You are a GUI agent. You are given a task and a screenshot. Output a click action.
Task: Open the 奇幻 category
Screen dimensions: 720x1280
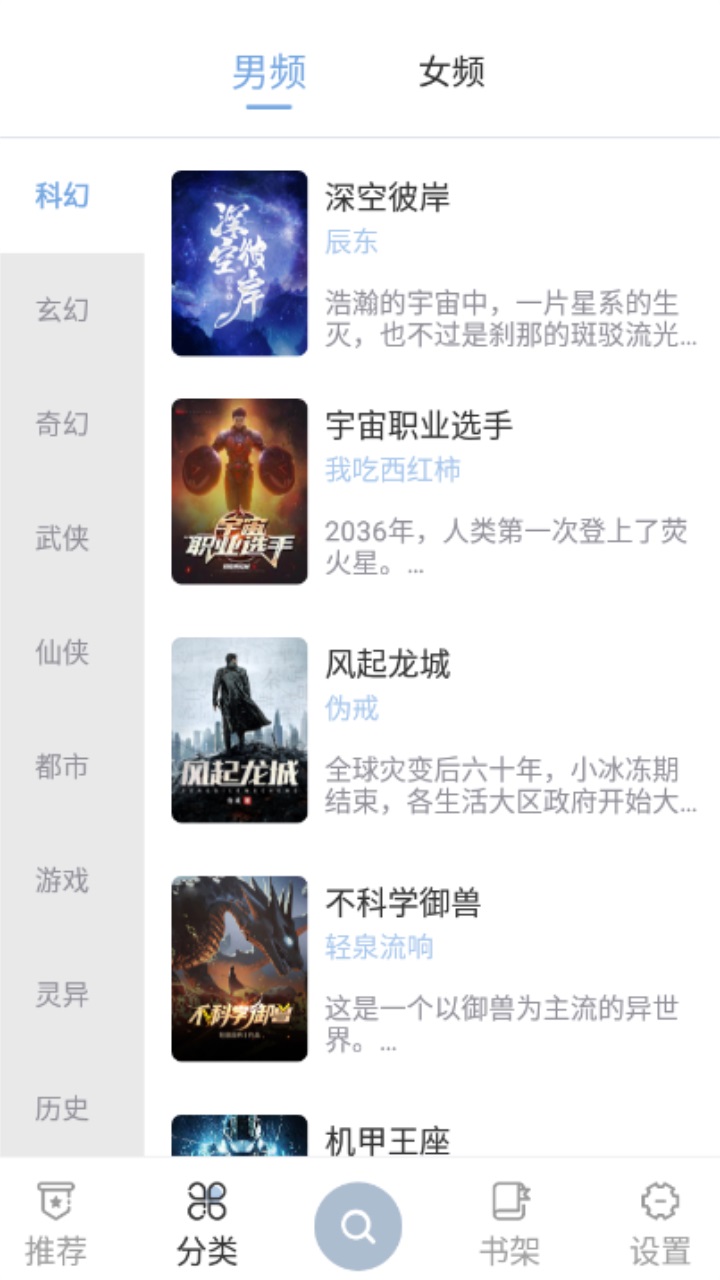click(63, 424)
